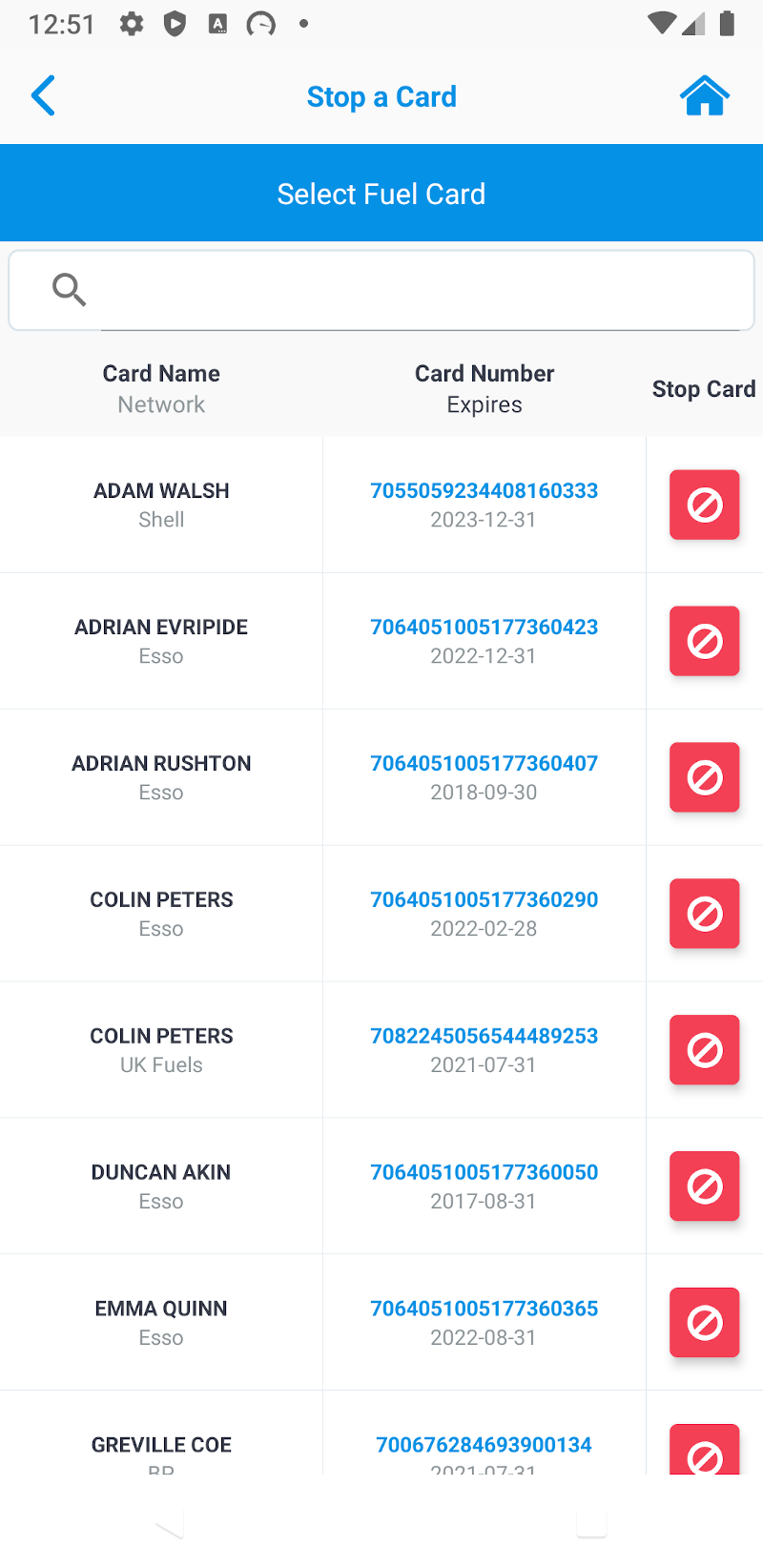Viewport: 763px width, 1568px height.
Task: Go back using the top-left arrow
Action: (43, 95)
